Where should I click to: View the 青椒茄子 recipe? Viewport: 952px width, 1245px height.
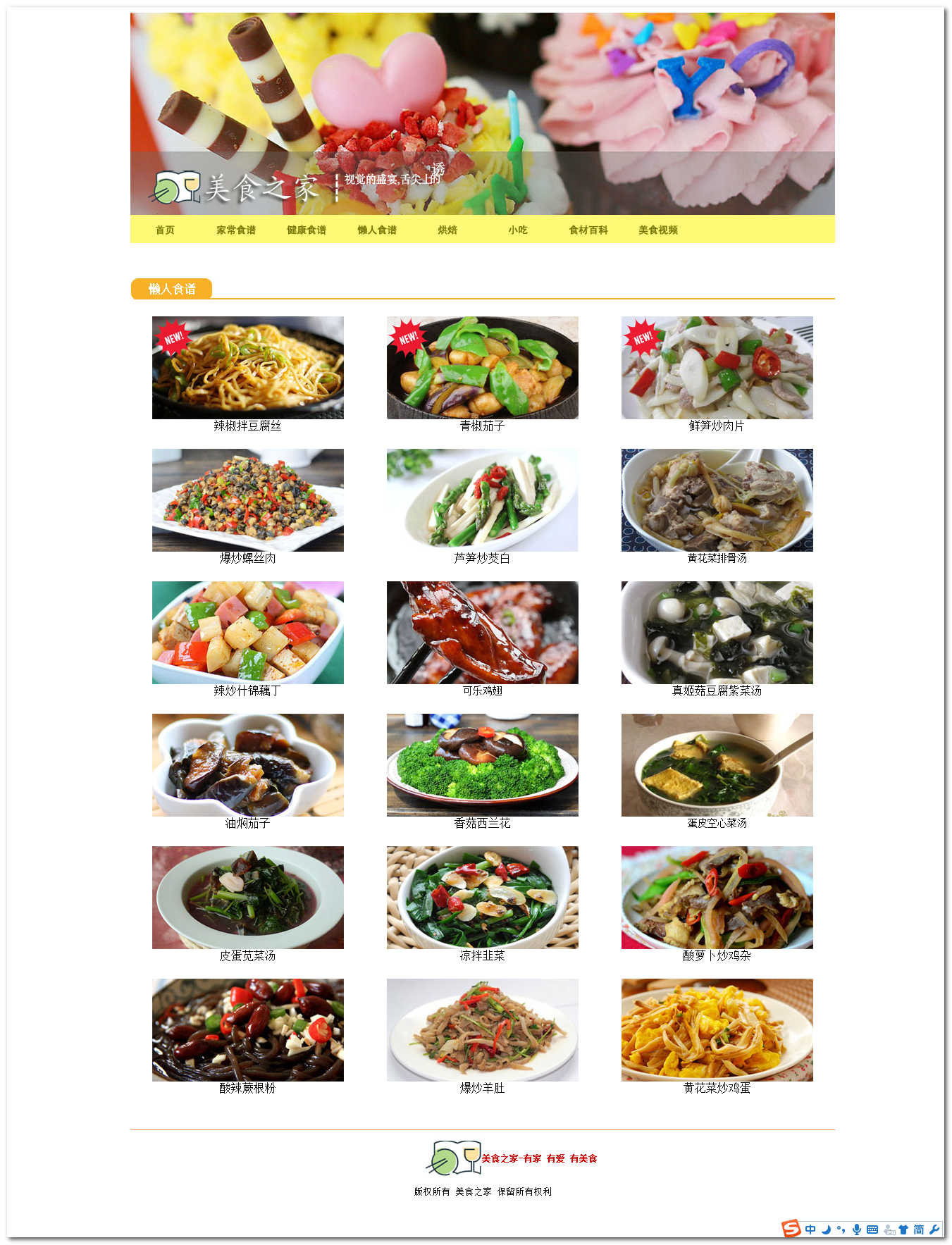(x=483, y=368)
